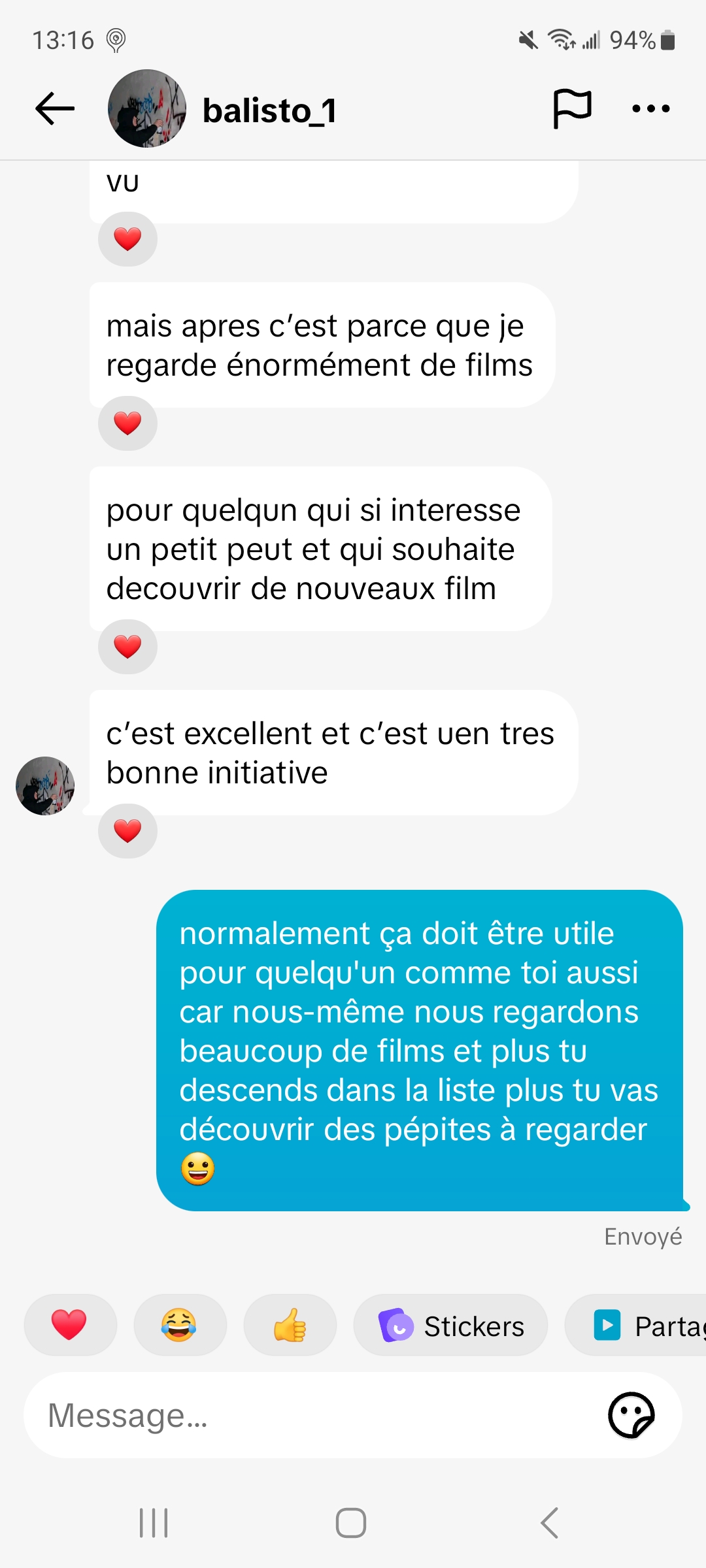Open the Stickers chip
The image size is (706, 1568).
pyautogui.click(x=451, y=1326)
